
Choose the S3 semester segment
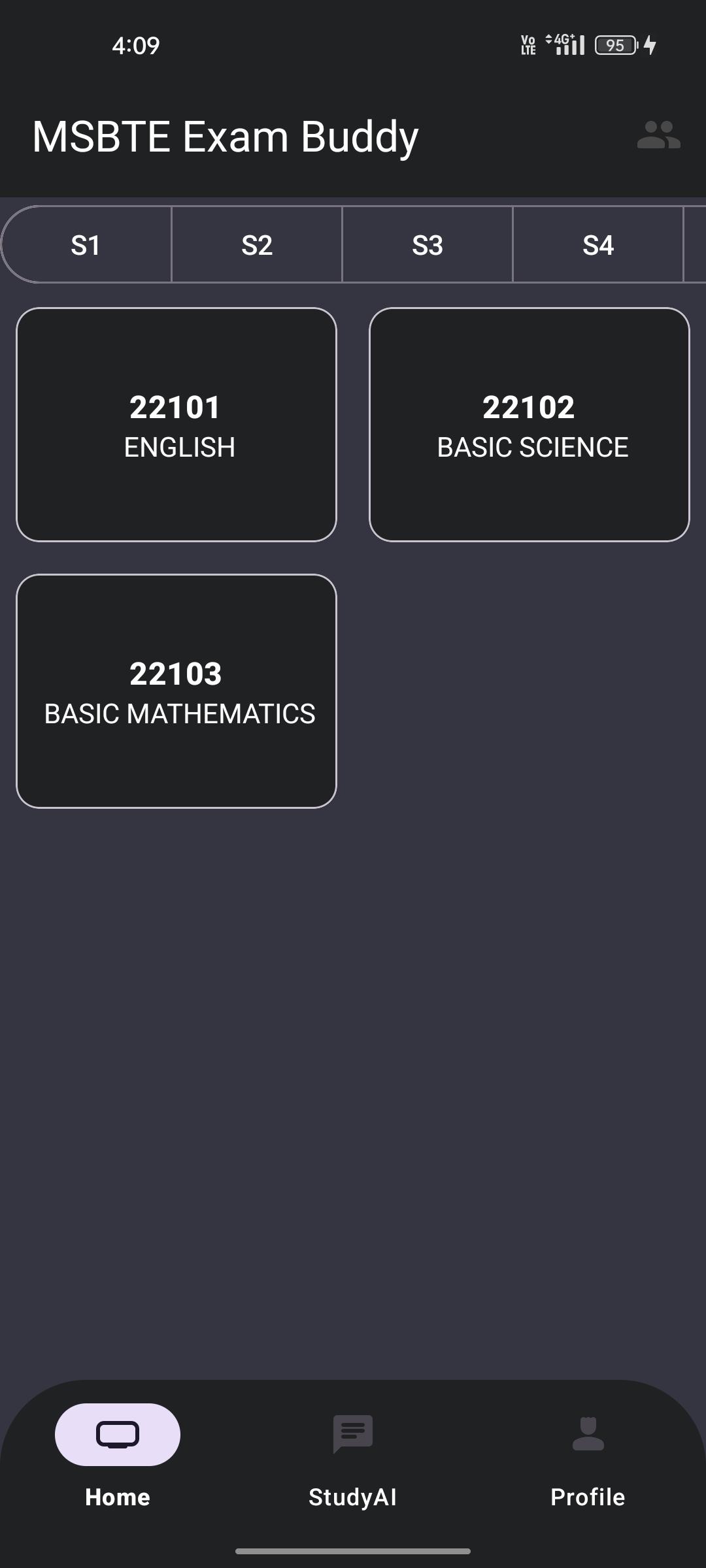(428, 245)
